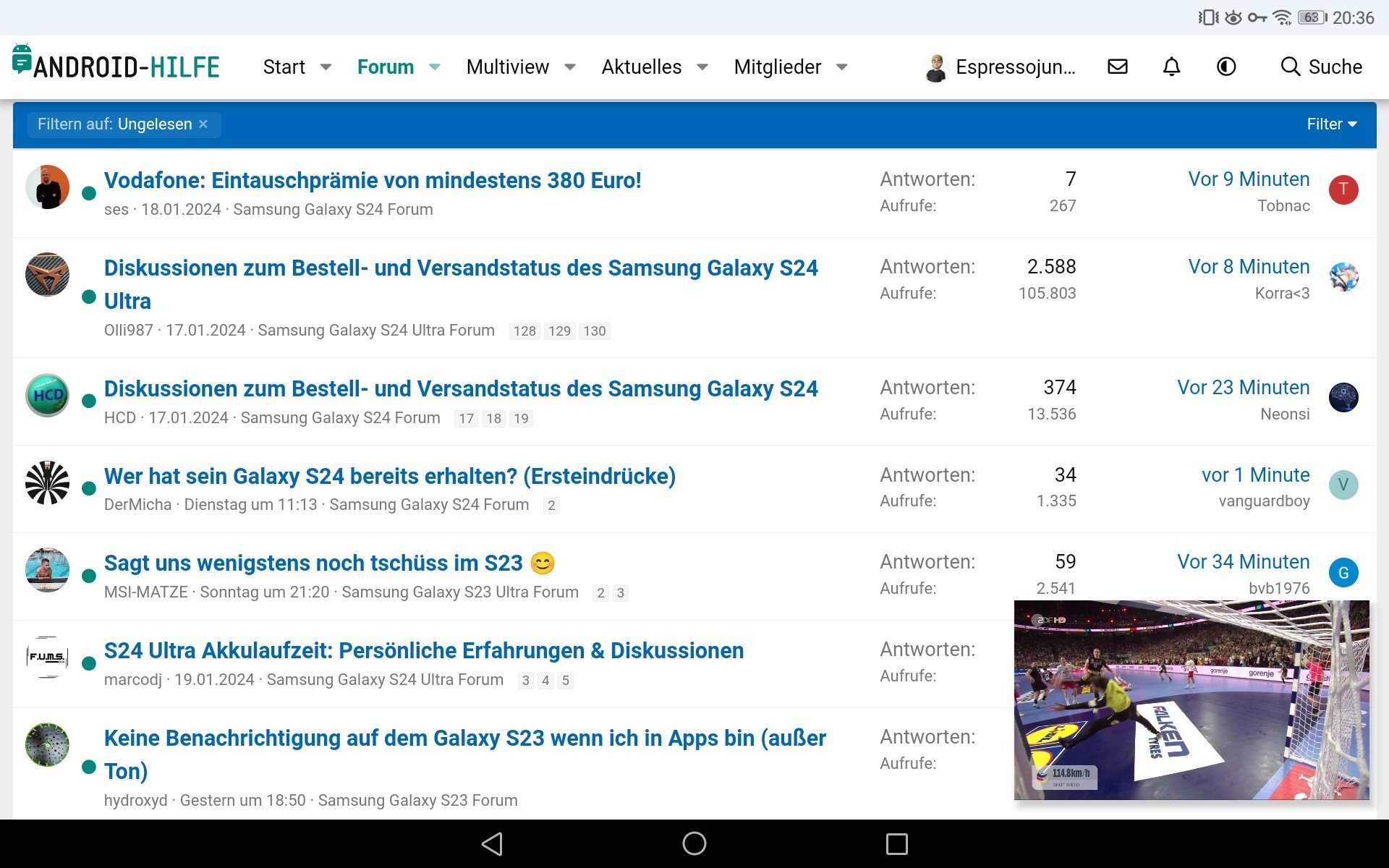Screen dimensions: 1389x868
Task: View latest post Vor 23 Minuten by Neonsi
Action: click(1244, 388)
